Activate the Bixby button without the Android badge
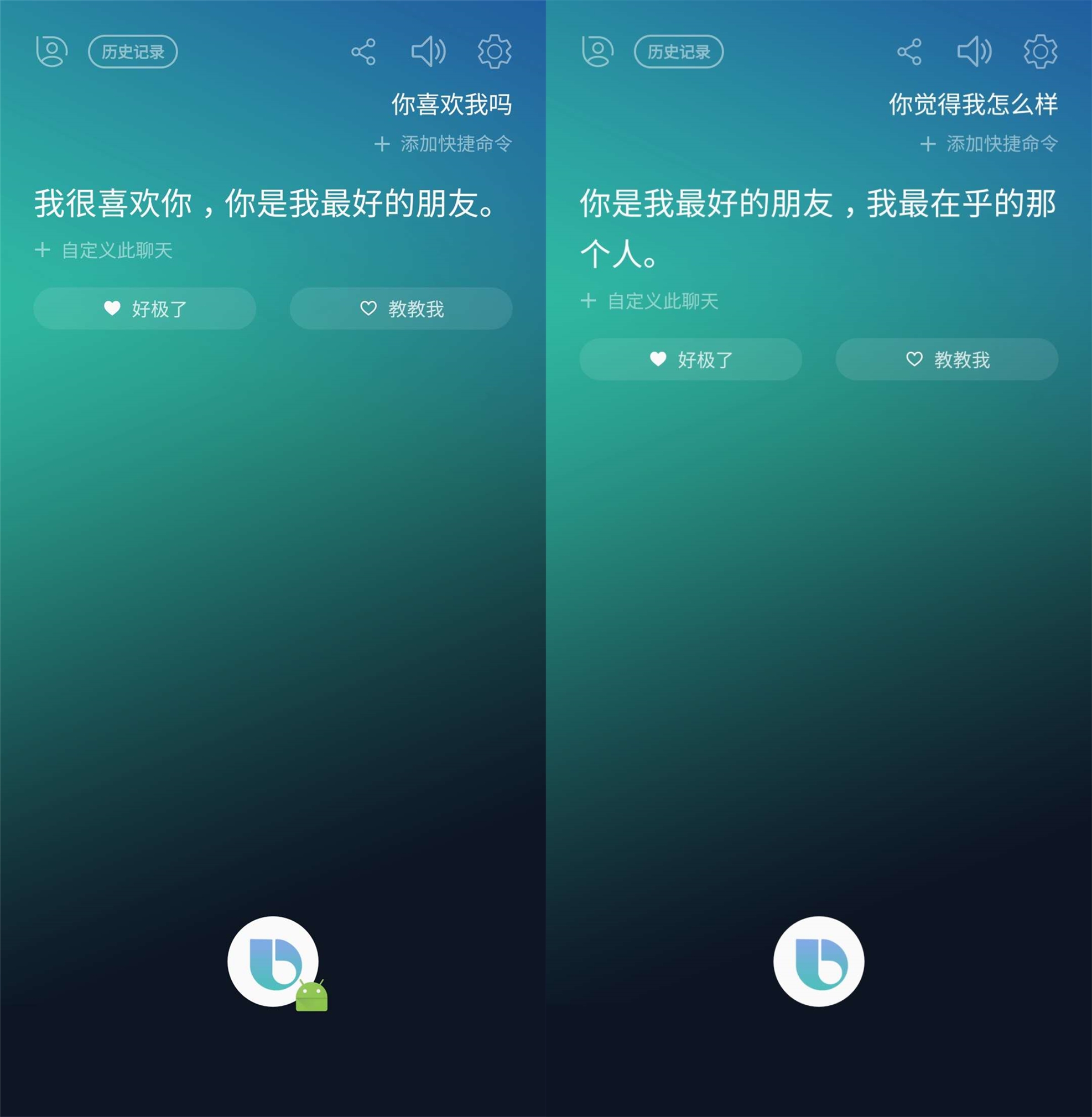 [819, 961]
